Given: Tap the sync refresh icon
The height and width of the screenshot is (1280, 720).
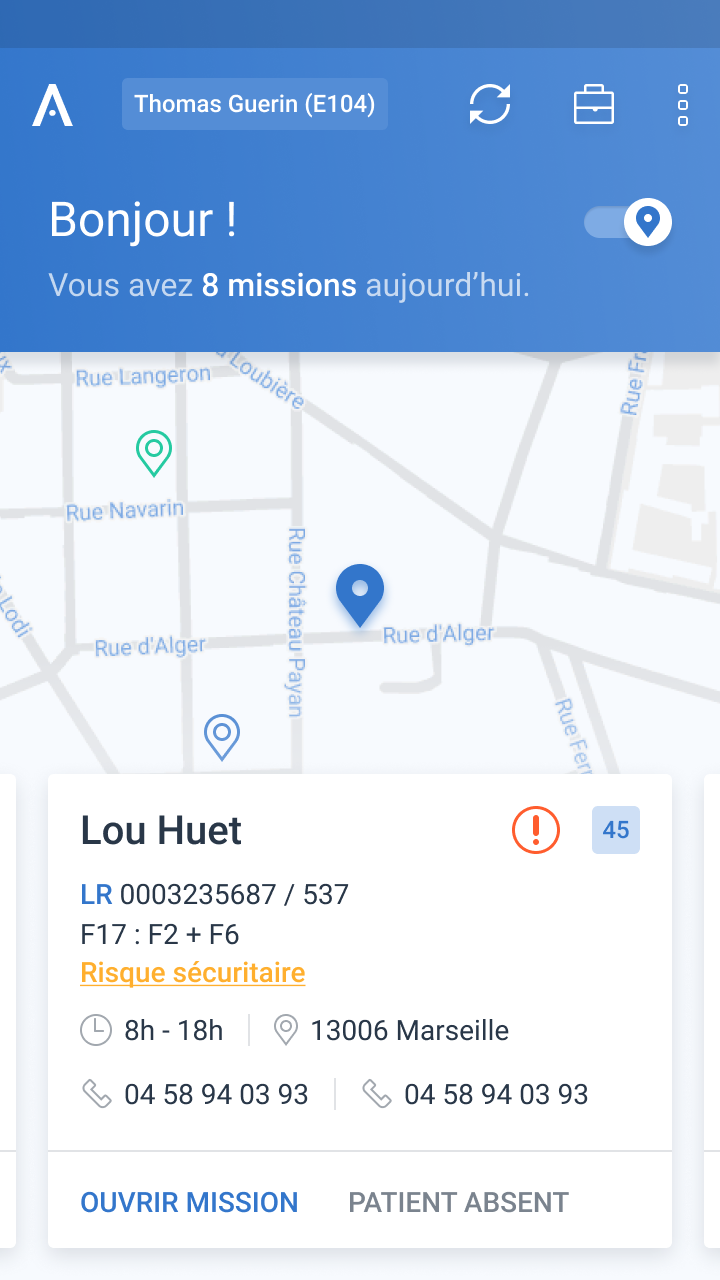Looking at the screenshot, I should tap(490, 104).
